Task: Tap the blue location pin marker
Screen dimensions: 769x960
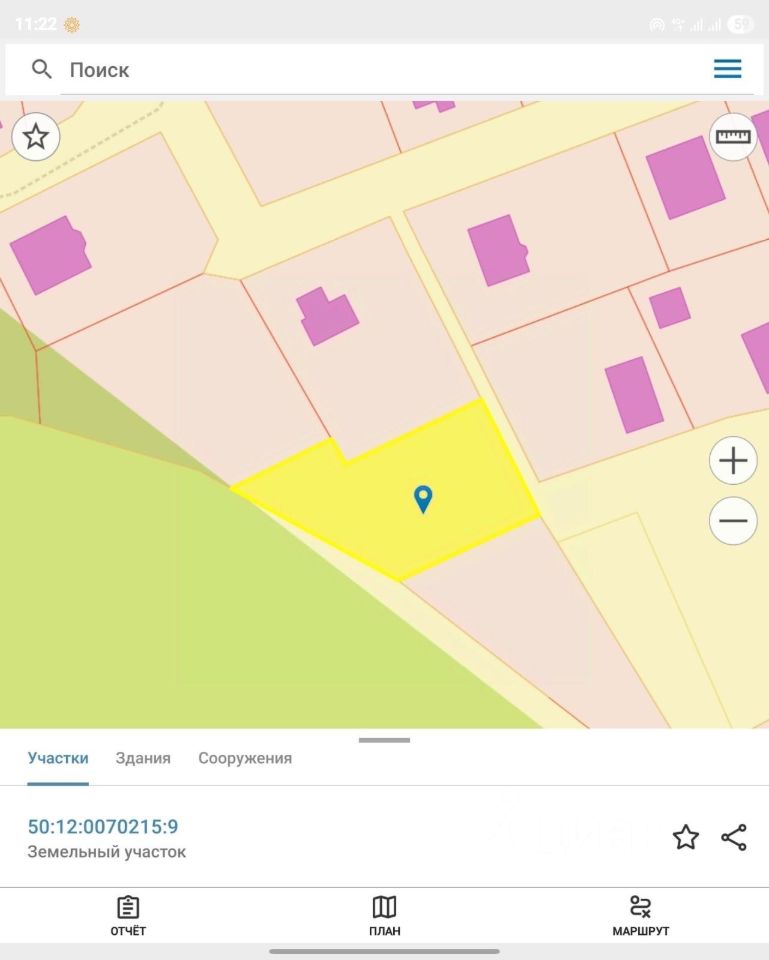Action: (423, 498)
